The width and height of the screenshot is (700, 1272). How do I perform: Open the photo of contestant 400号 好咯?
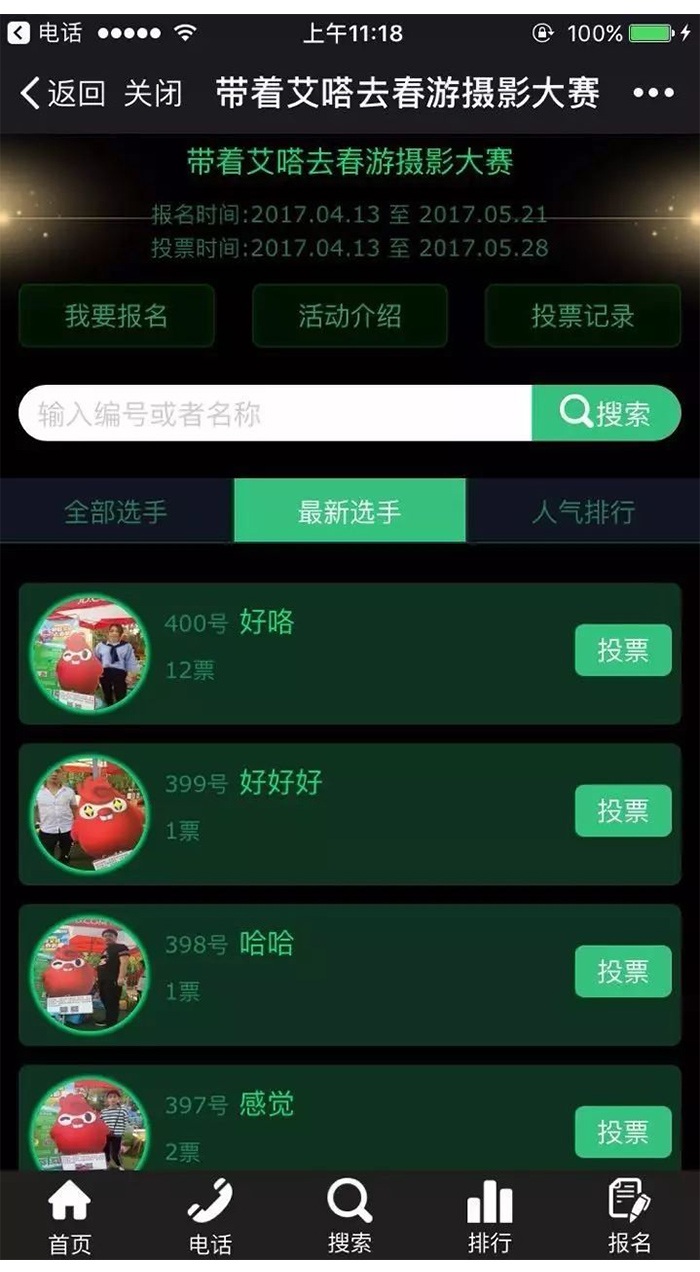pos(89,654)
